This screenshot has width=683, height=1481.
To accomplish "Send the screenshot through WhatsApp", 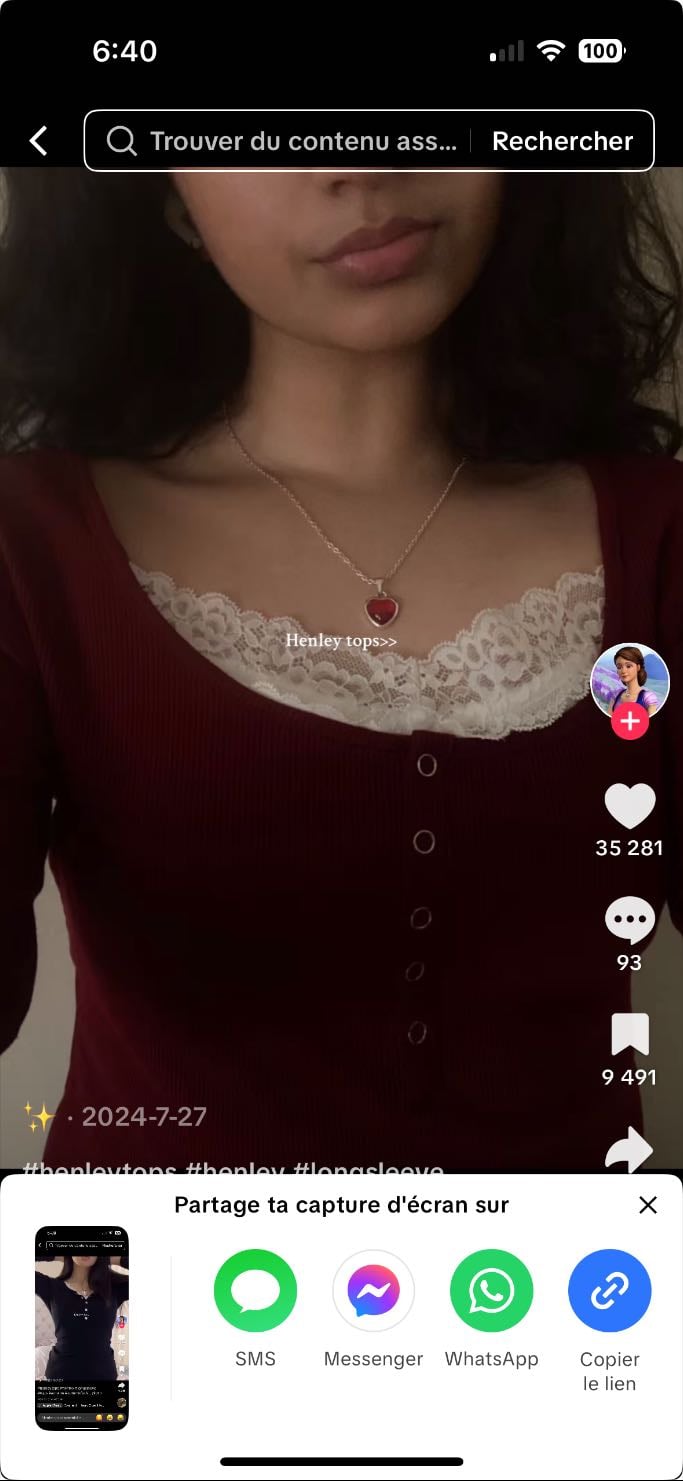I will click(491, 1291).
